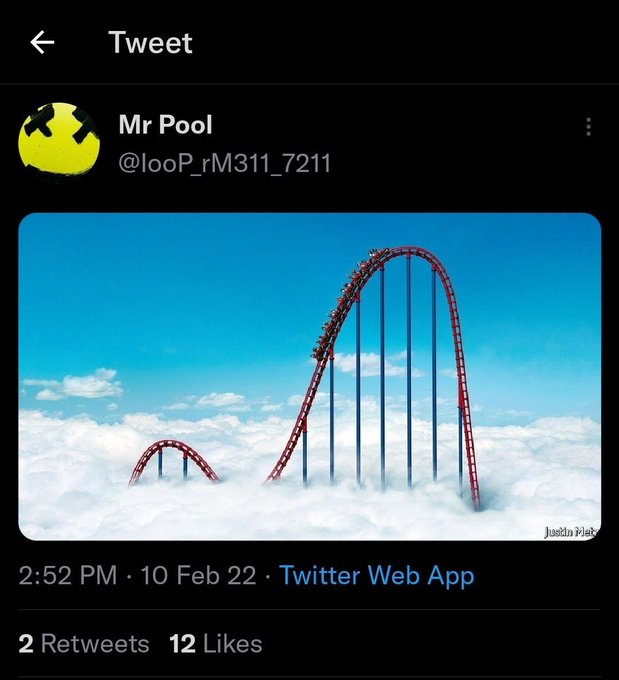Open the Twitter Web App source link

click(x=376, y=576)
